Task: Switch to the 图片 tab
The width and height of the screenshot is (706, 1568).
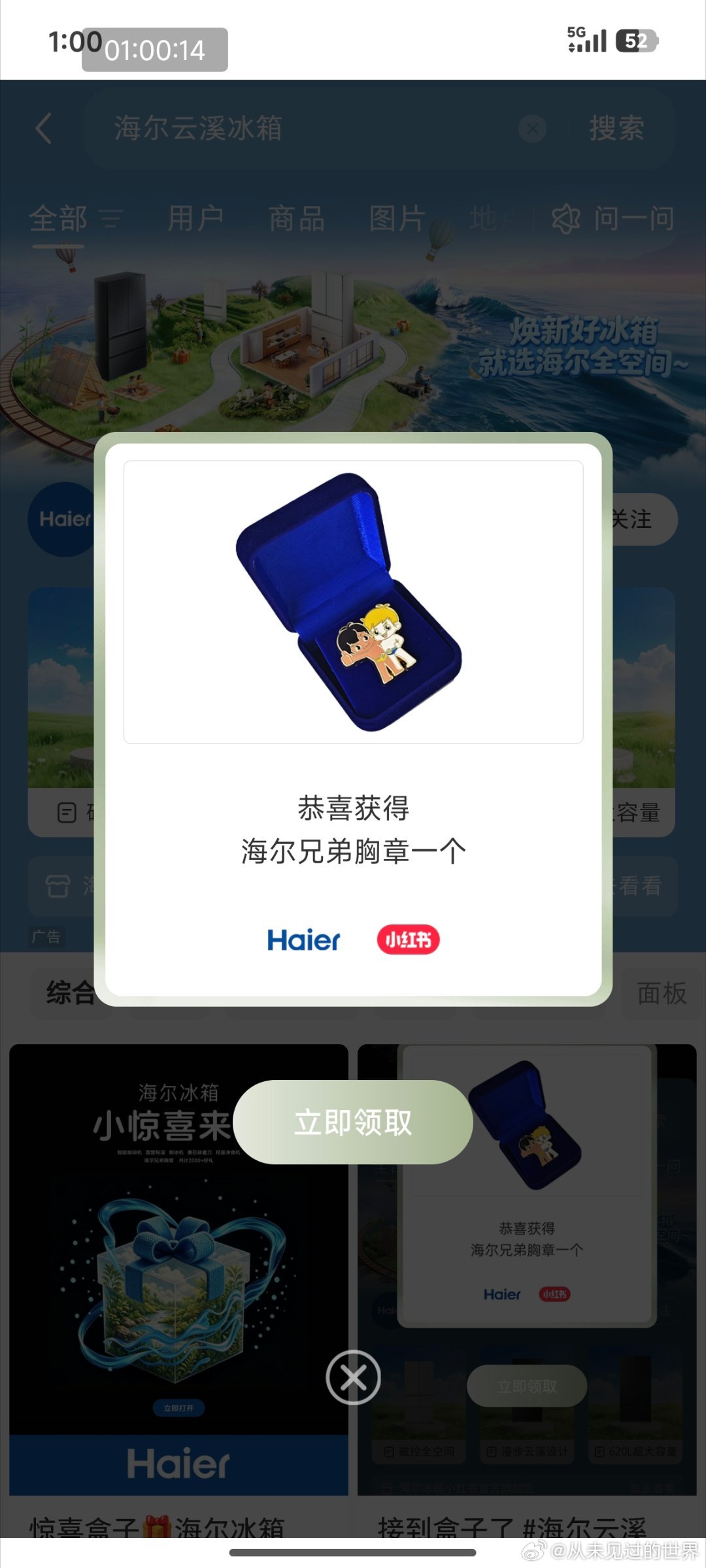Action: tap(397, 218)
